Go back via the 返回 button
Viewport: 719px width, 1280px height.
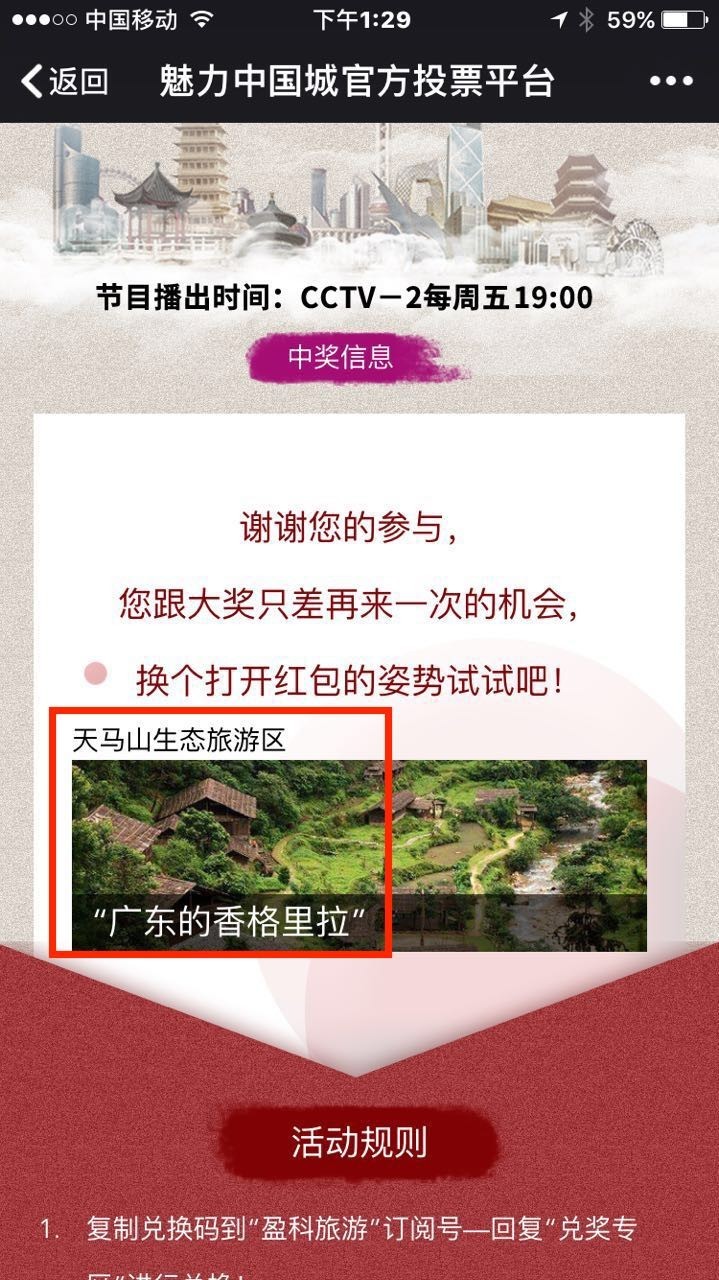(64, 81)
